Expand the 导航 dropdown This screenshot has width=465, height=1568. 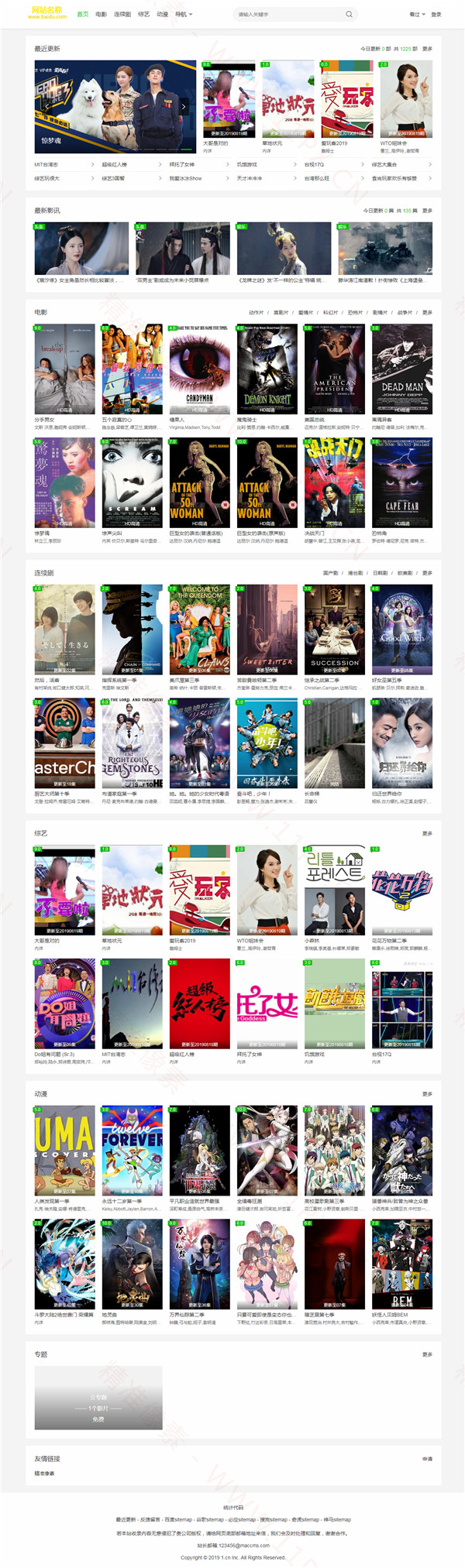[183, 14]
